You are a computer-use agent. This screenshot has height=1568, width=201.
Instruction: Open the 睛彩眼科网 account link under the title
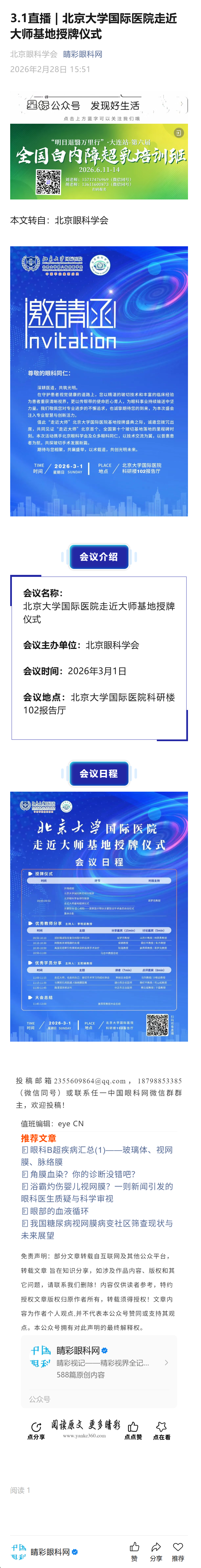[83, 54]
